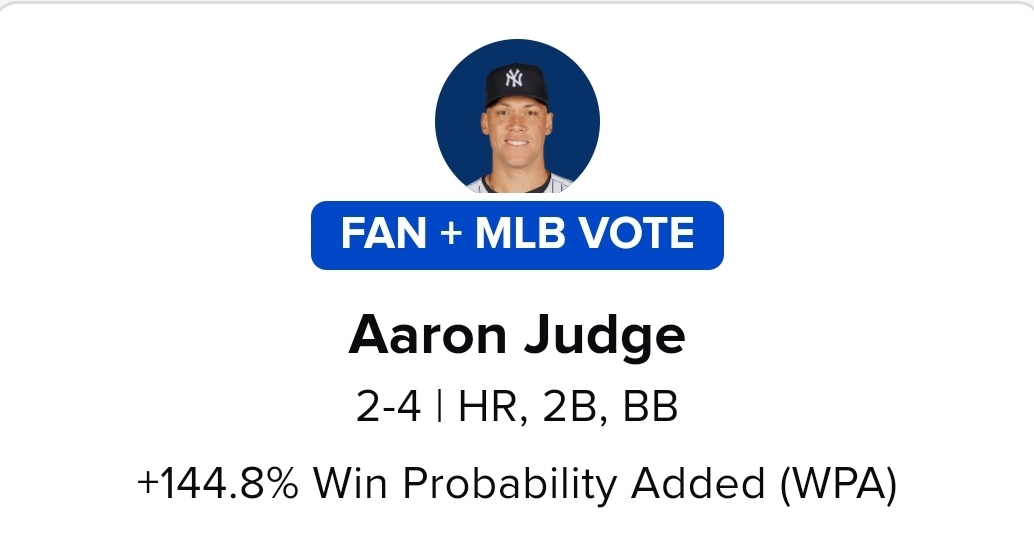Viewport: 1034px width, 545px height.
Task: Open Aaron Judge's player card
Action: tap(517, 337)
